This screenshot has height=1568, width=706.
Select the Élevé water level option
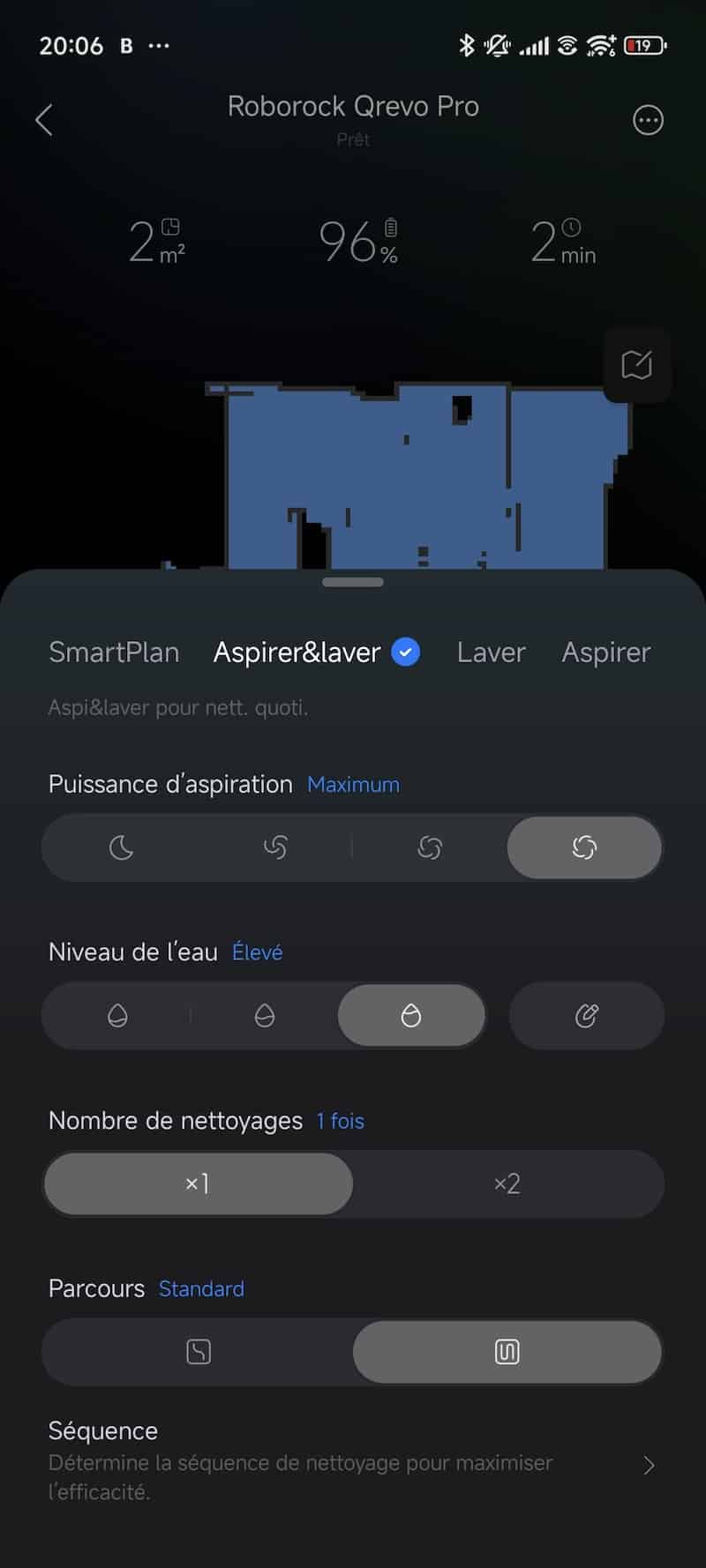tap(411, 1016)
